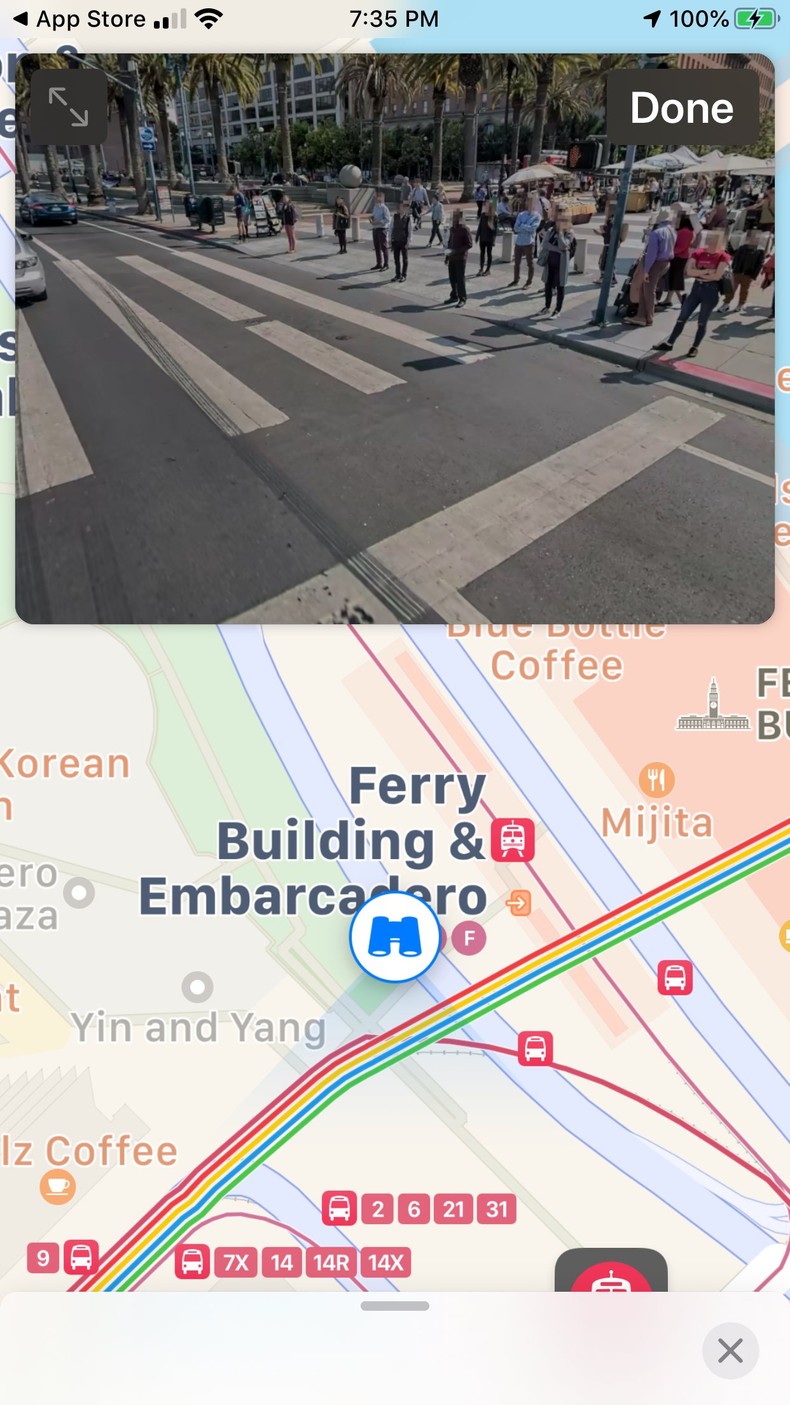Screen dimensions: 790x1405
Task: Tap the orange transit entrance arrow icon
Action: [x=518, y=903]
